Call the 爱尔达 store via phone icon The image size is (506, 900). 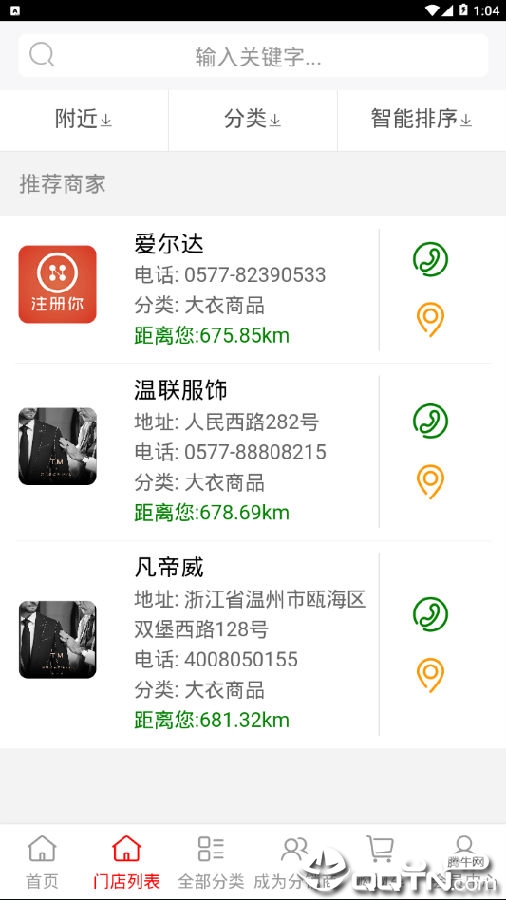(x=430, y=259)
